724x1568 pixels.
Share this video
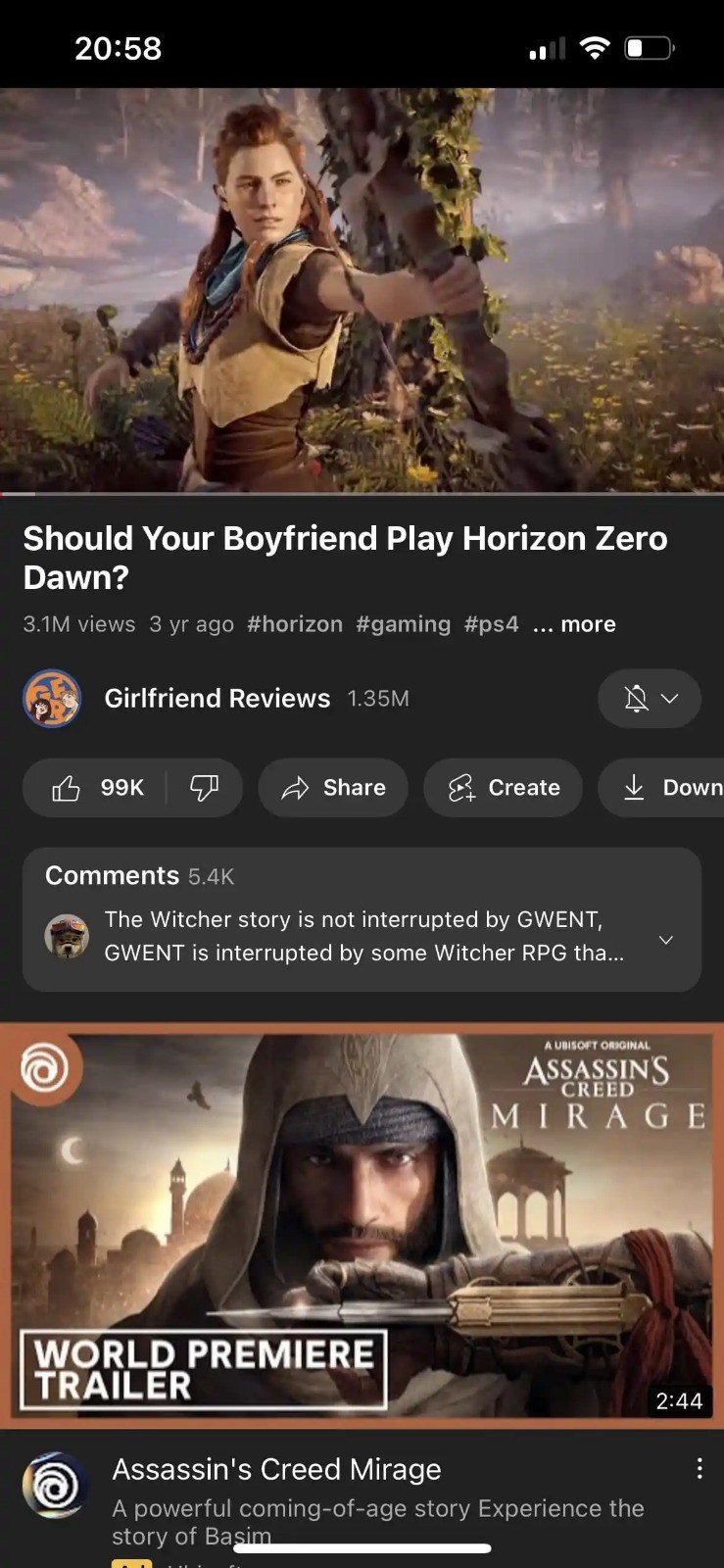333,788
